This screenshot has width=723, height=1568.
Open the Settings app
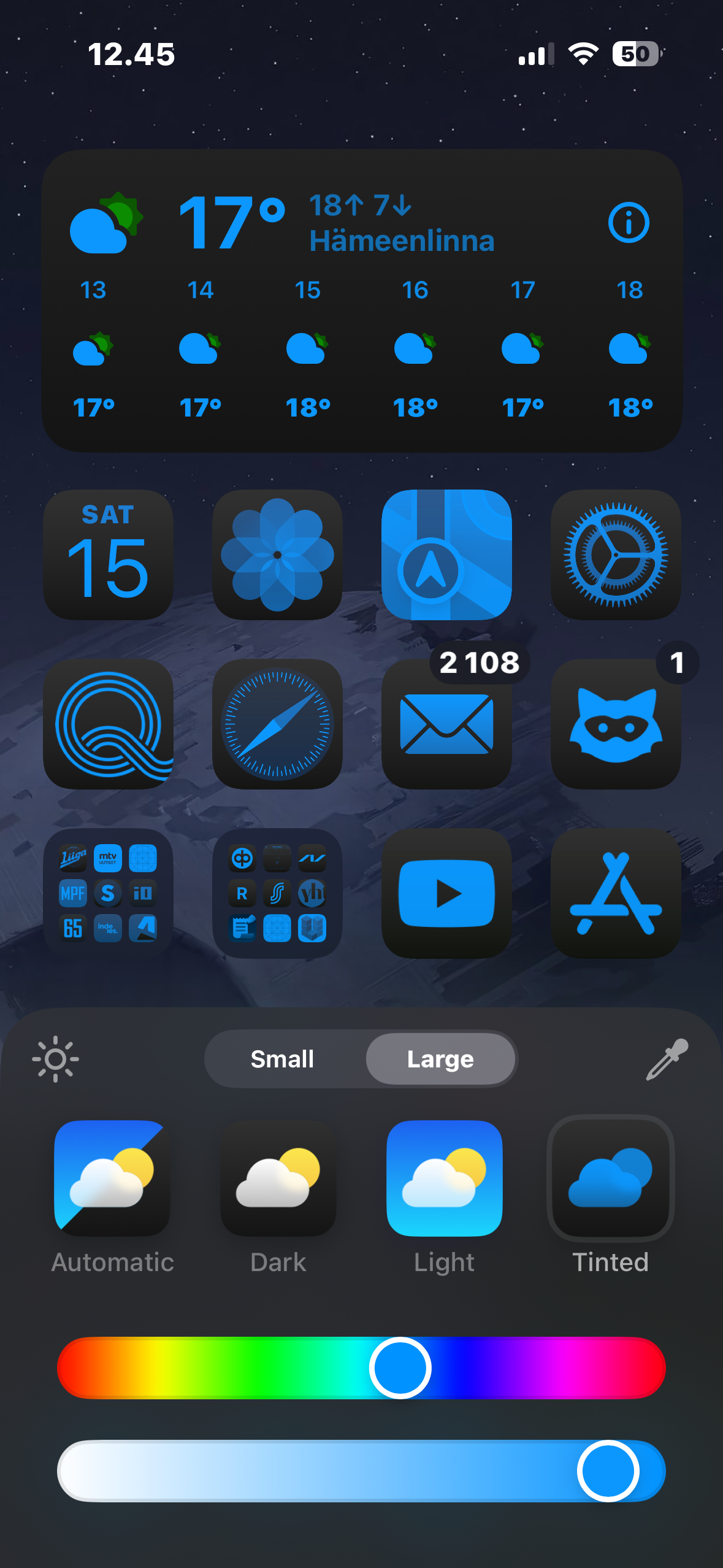coord(616,555)
